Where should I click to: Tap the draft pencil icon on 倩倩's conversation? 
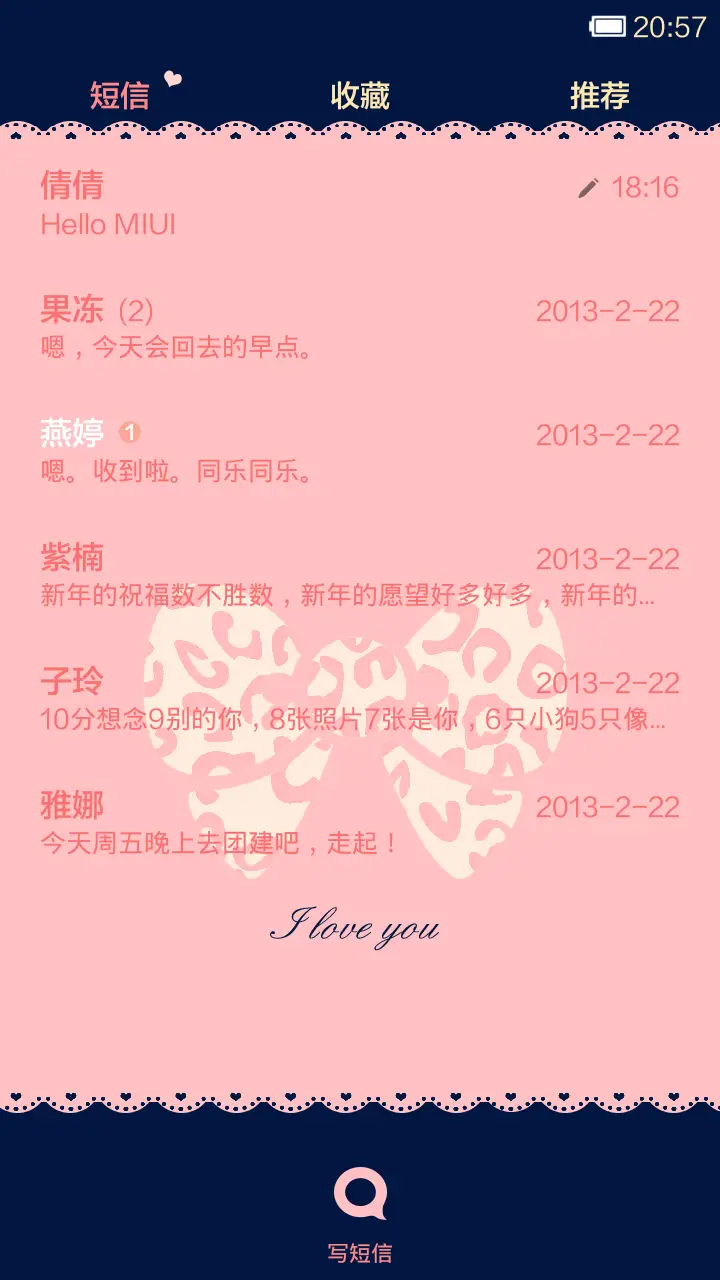tap(589, 187)
